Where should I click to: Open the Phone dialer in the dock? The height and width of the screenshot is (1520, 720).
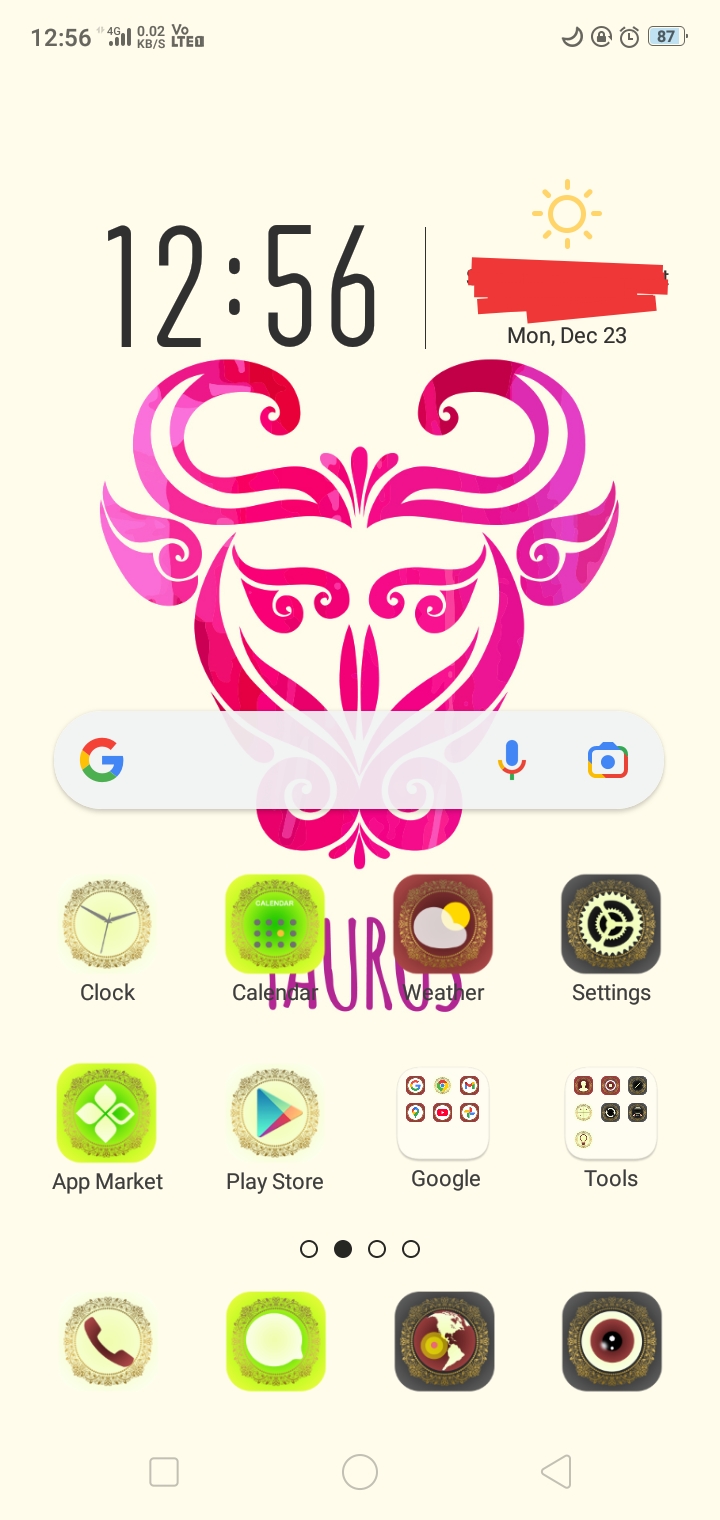point(108,1341)
